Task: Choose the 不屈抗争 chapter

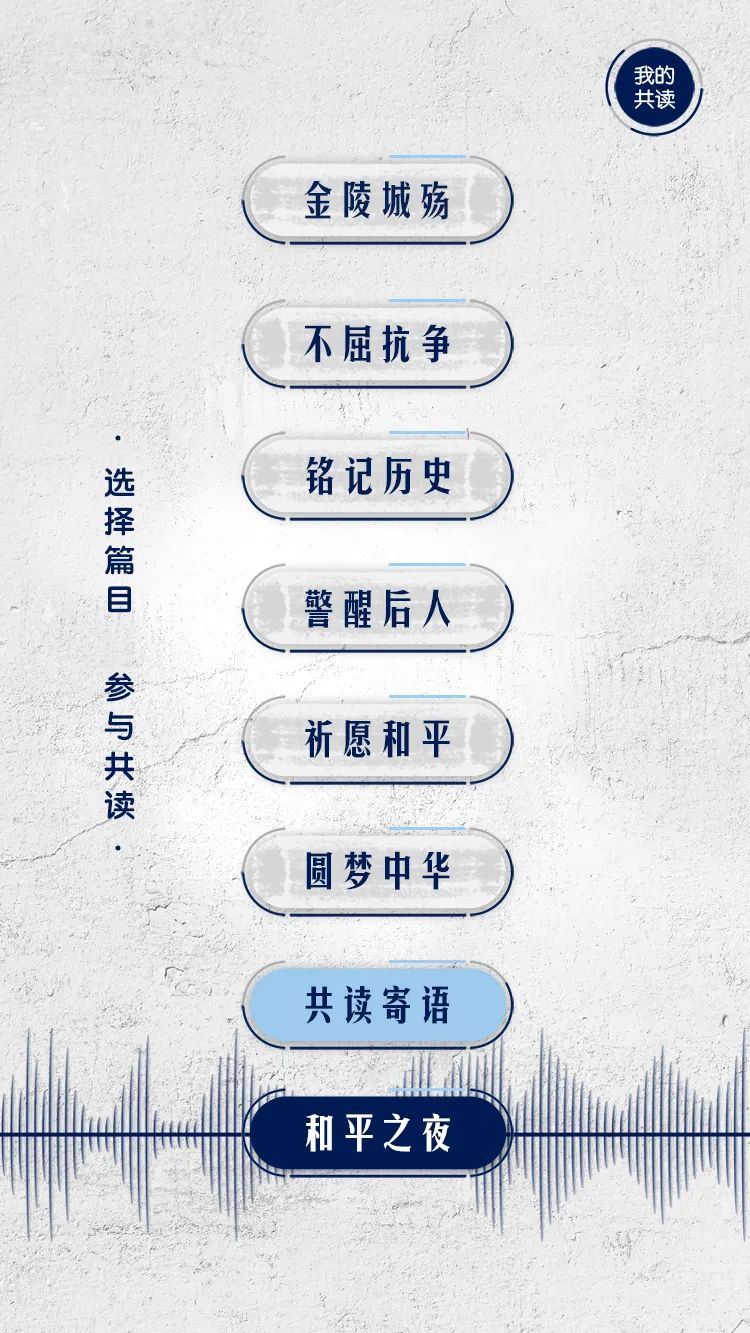Action: click(378, 345)
